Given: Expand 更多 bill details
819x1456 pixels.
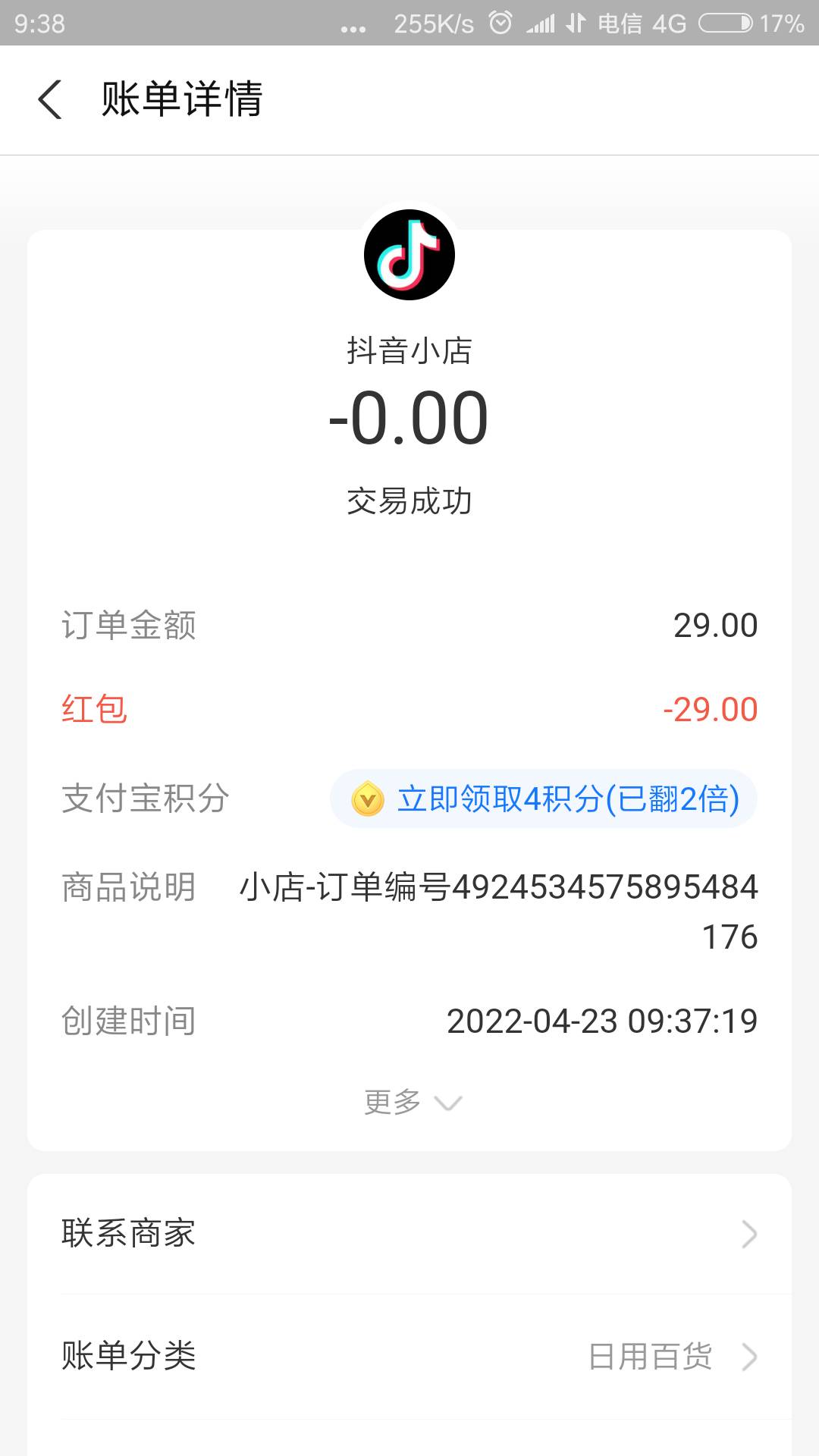Looking at the screenshot, I should tap(411, 1102).
